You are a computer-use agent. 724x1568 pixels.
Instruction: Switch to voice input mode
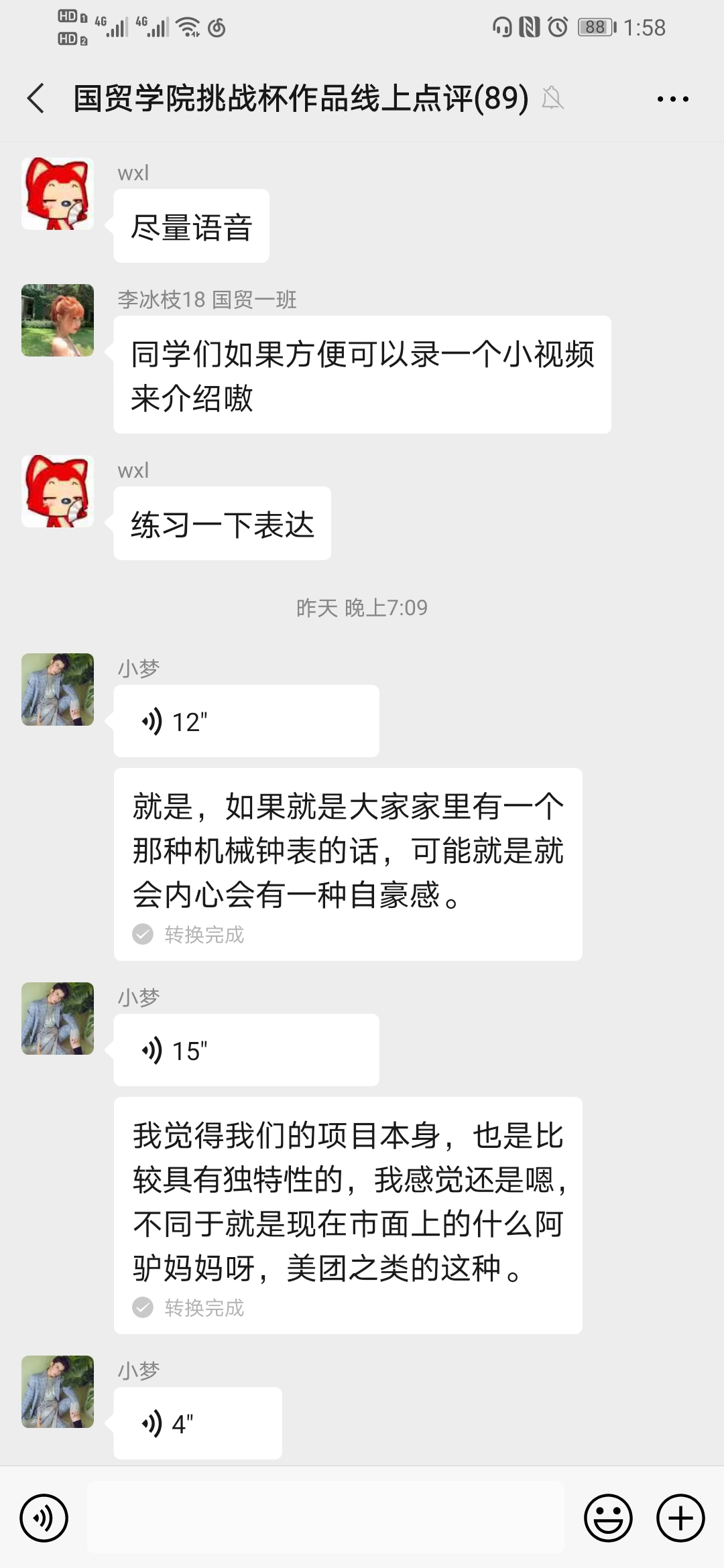coord(44,1518)
